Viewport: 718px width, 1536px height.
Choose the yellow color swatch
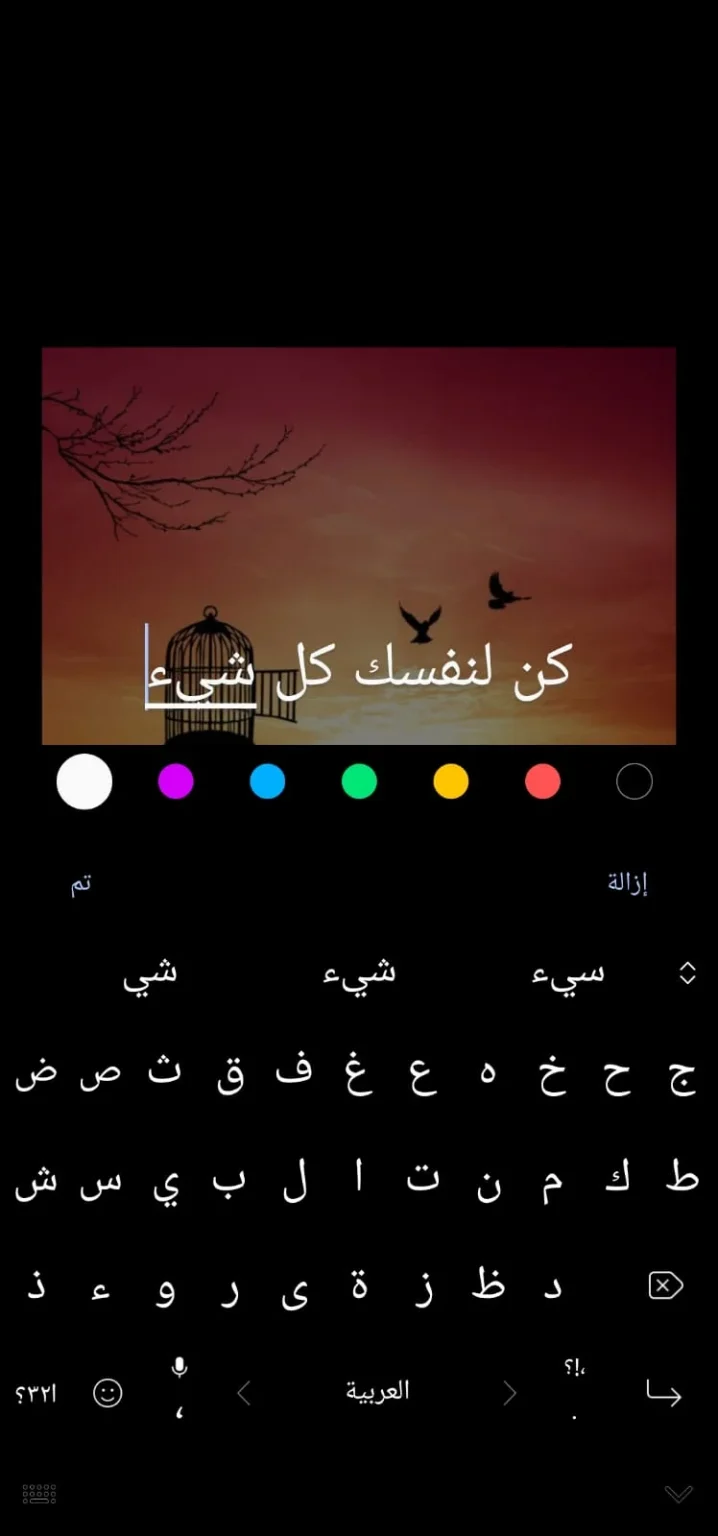point(451,782)
